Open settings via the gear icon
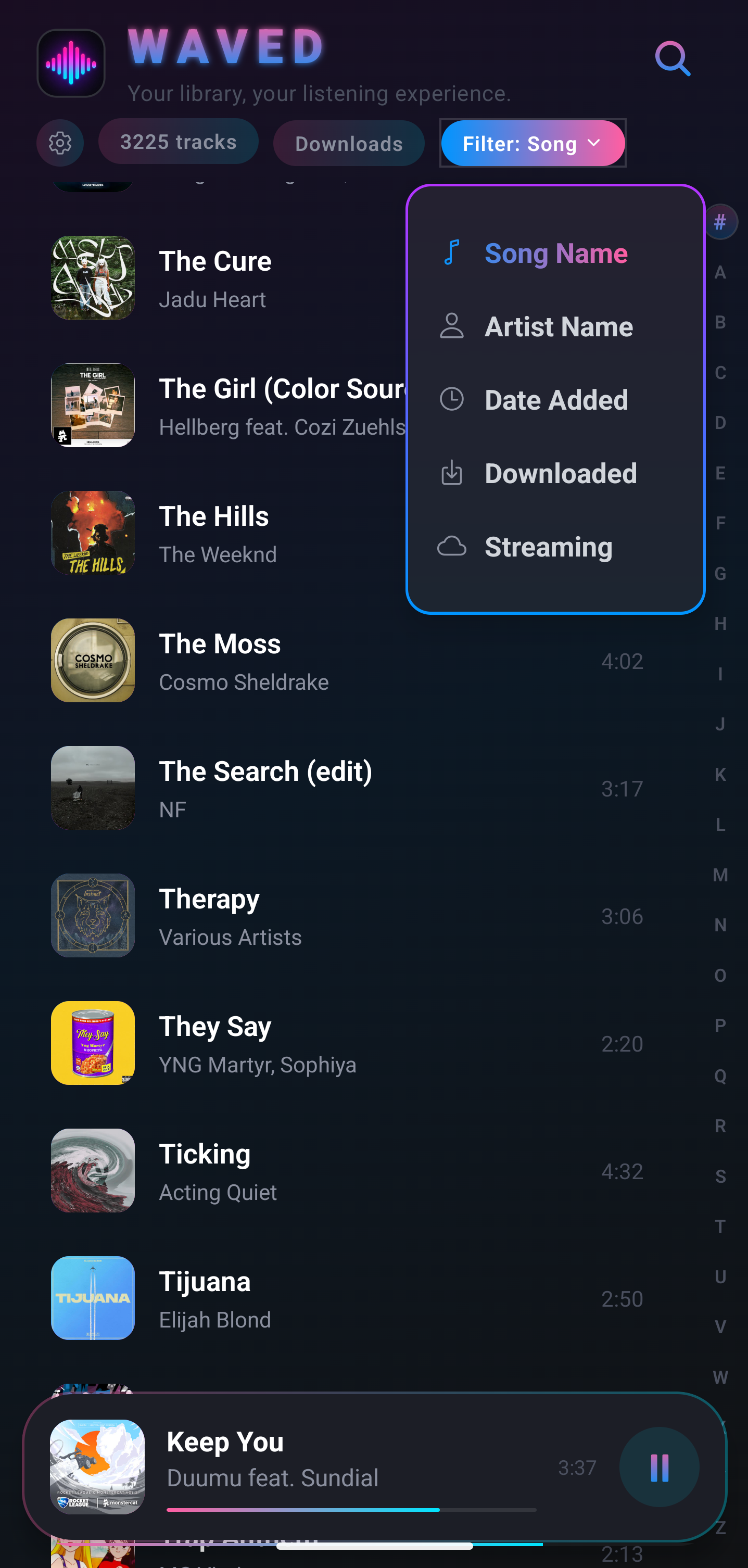 pos(60,143)
